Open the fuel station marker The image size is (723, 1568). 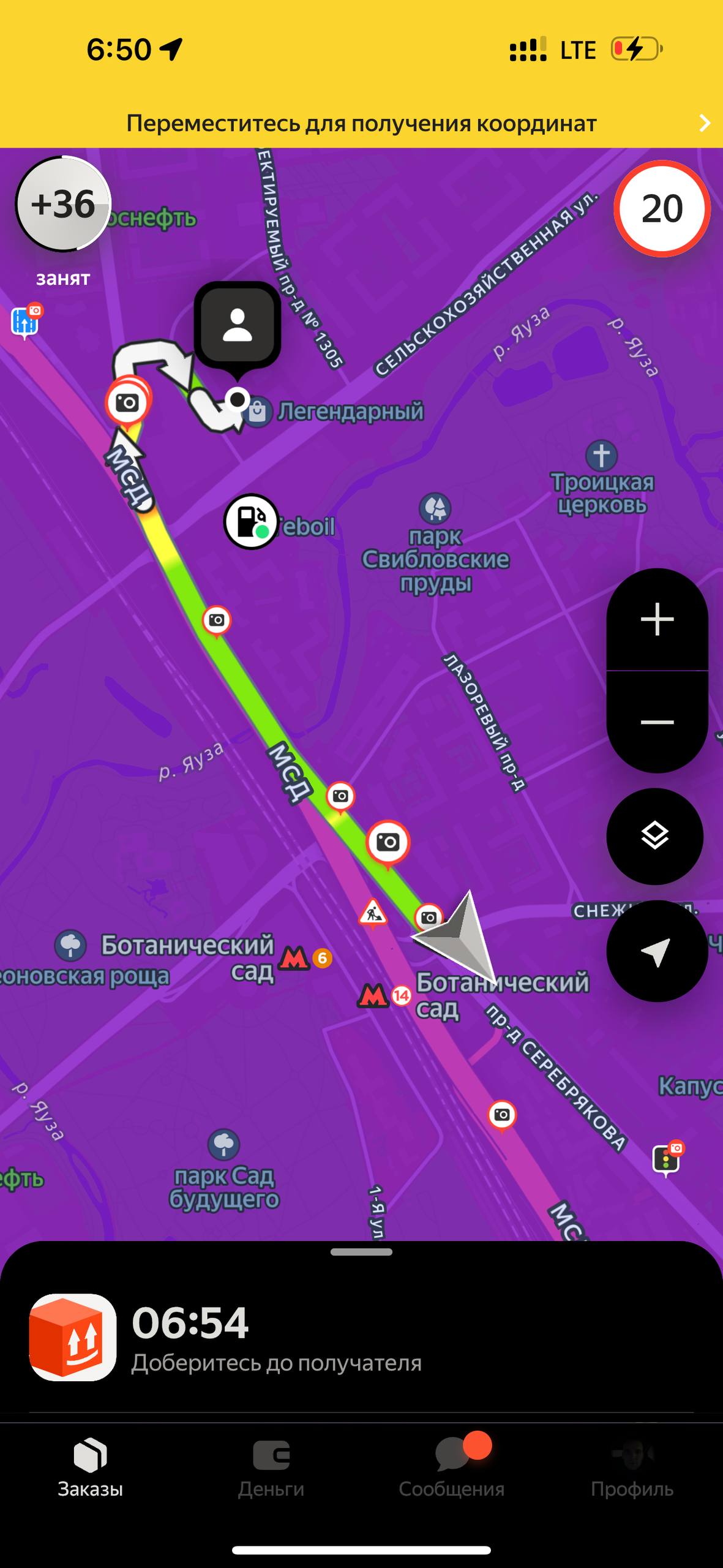point(250,521)
